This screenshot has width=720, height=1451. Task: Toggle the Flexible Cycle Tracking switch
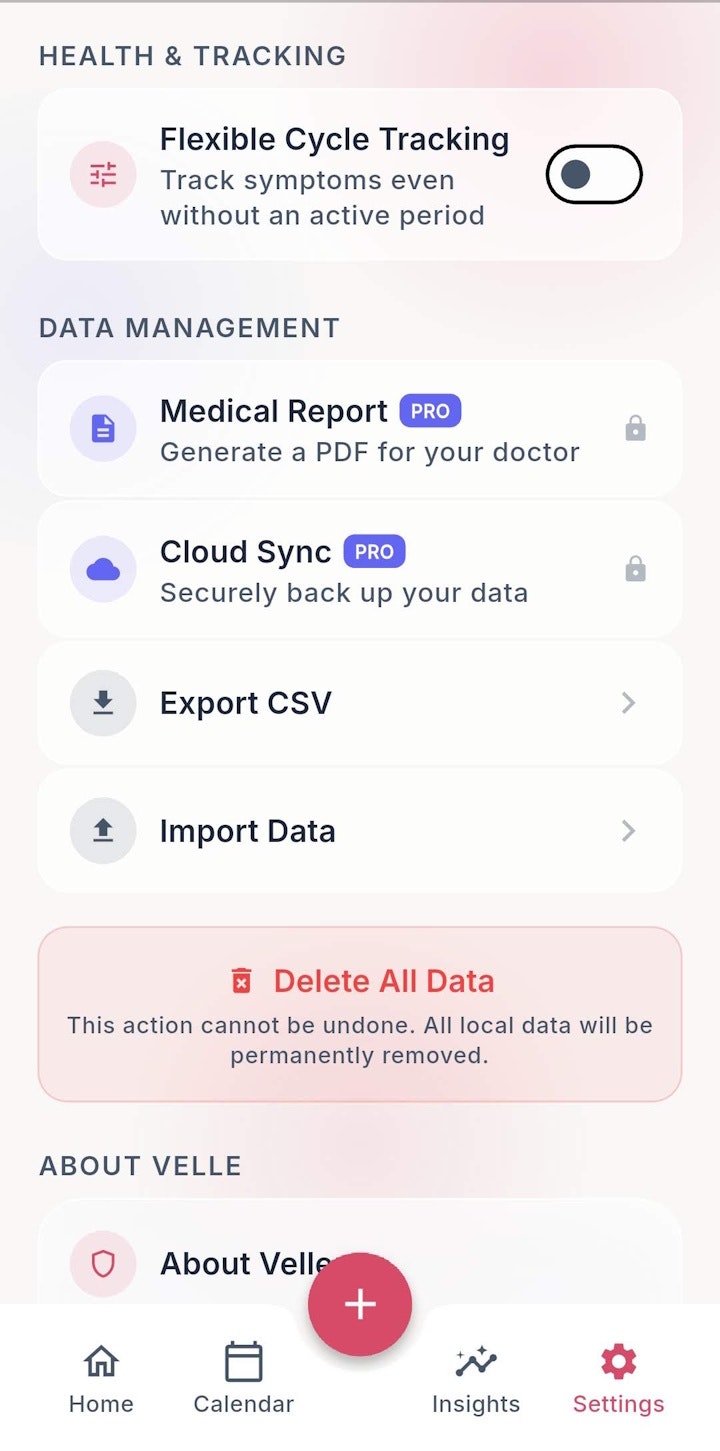pyautogui.click(x=593, y=175)
